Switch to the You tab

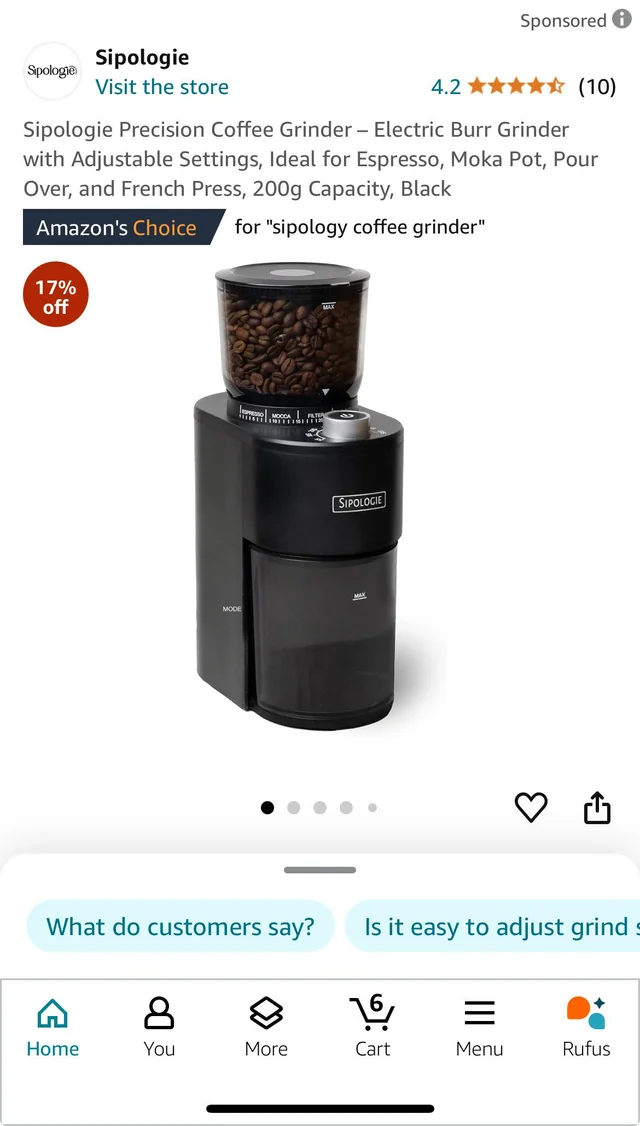(159, 1027)
